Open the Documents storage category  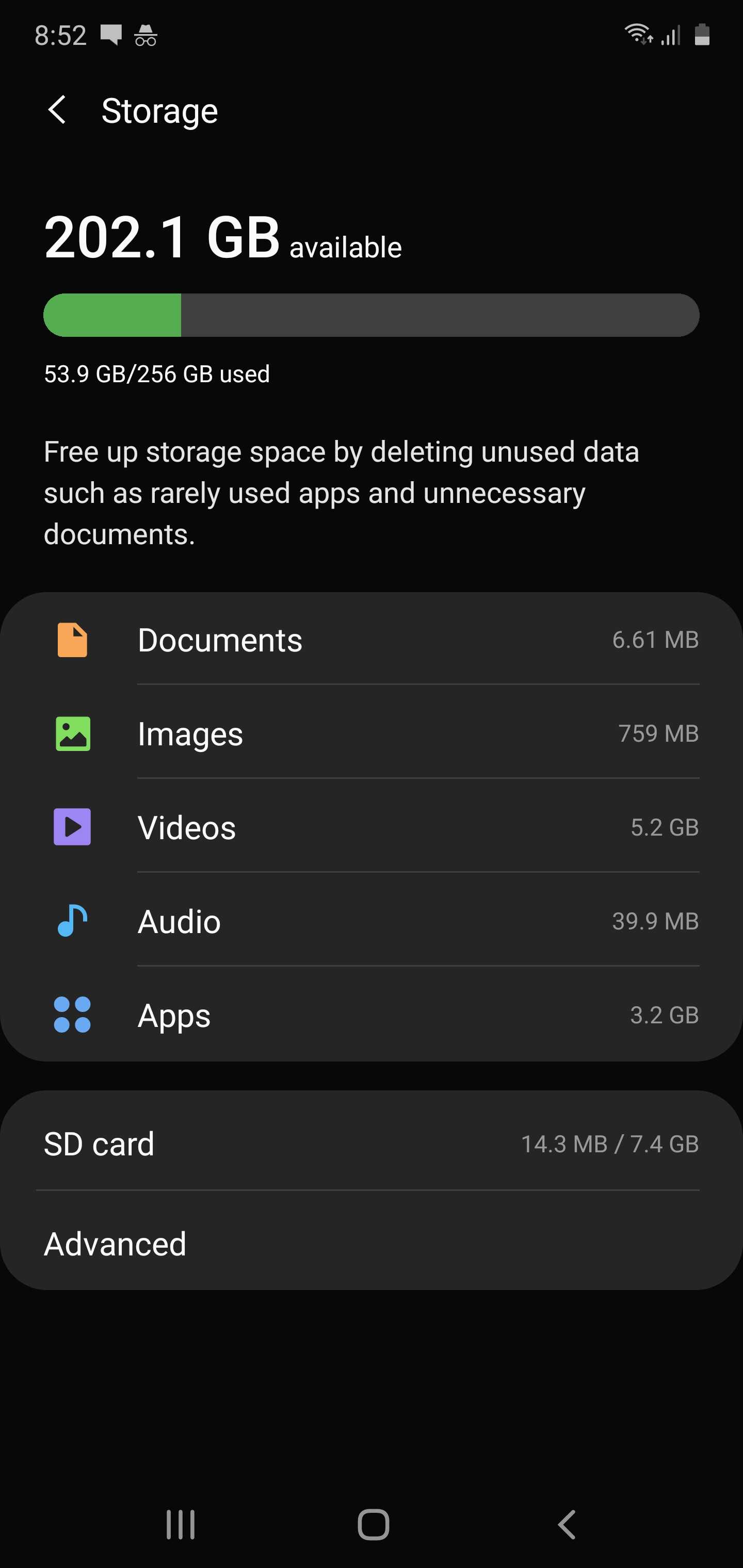(x=372, y=640)
